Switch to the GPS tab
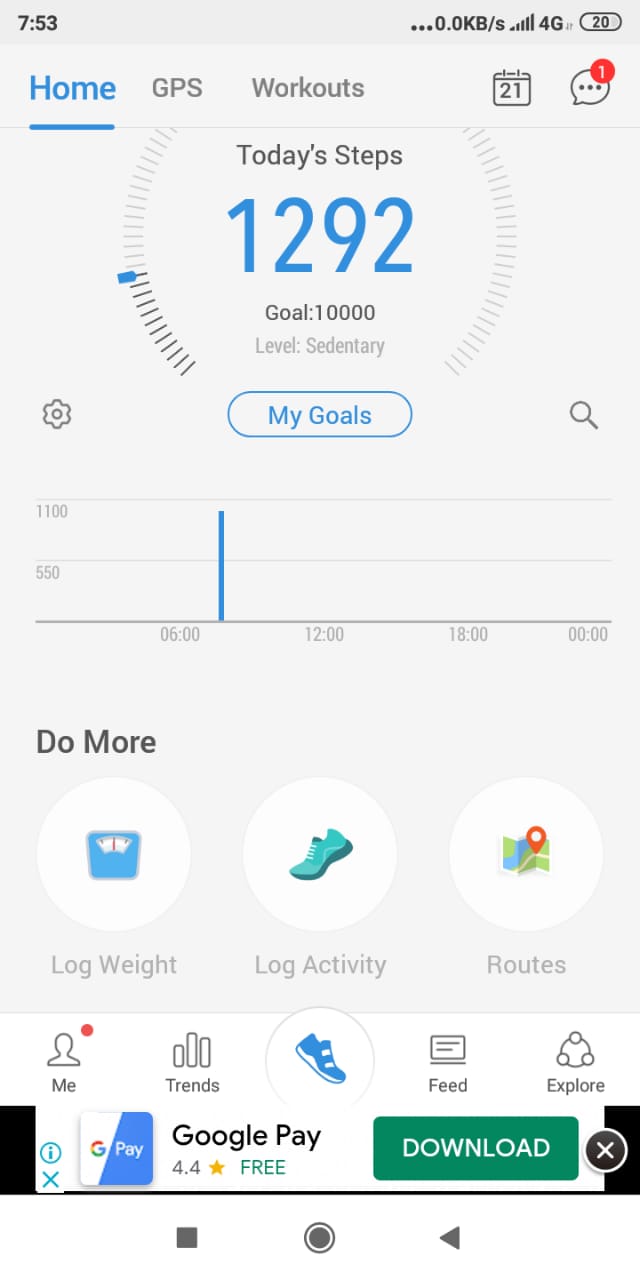The image size is (640, 1280). (177, 88)
